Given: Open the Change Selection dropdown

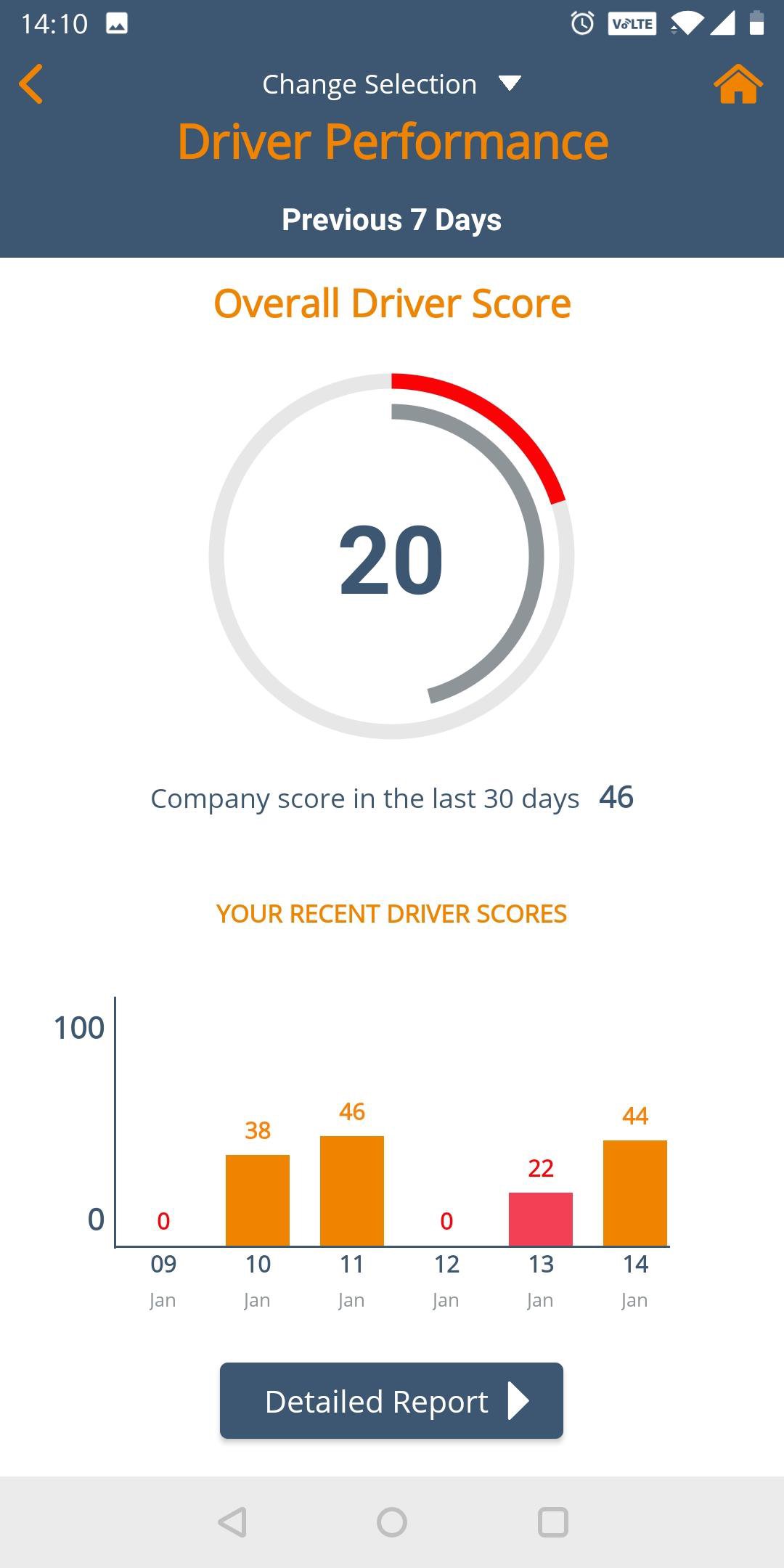Looking at the screenshot, I should (x=392, y=84).
